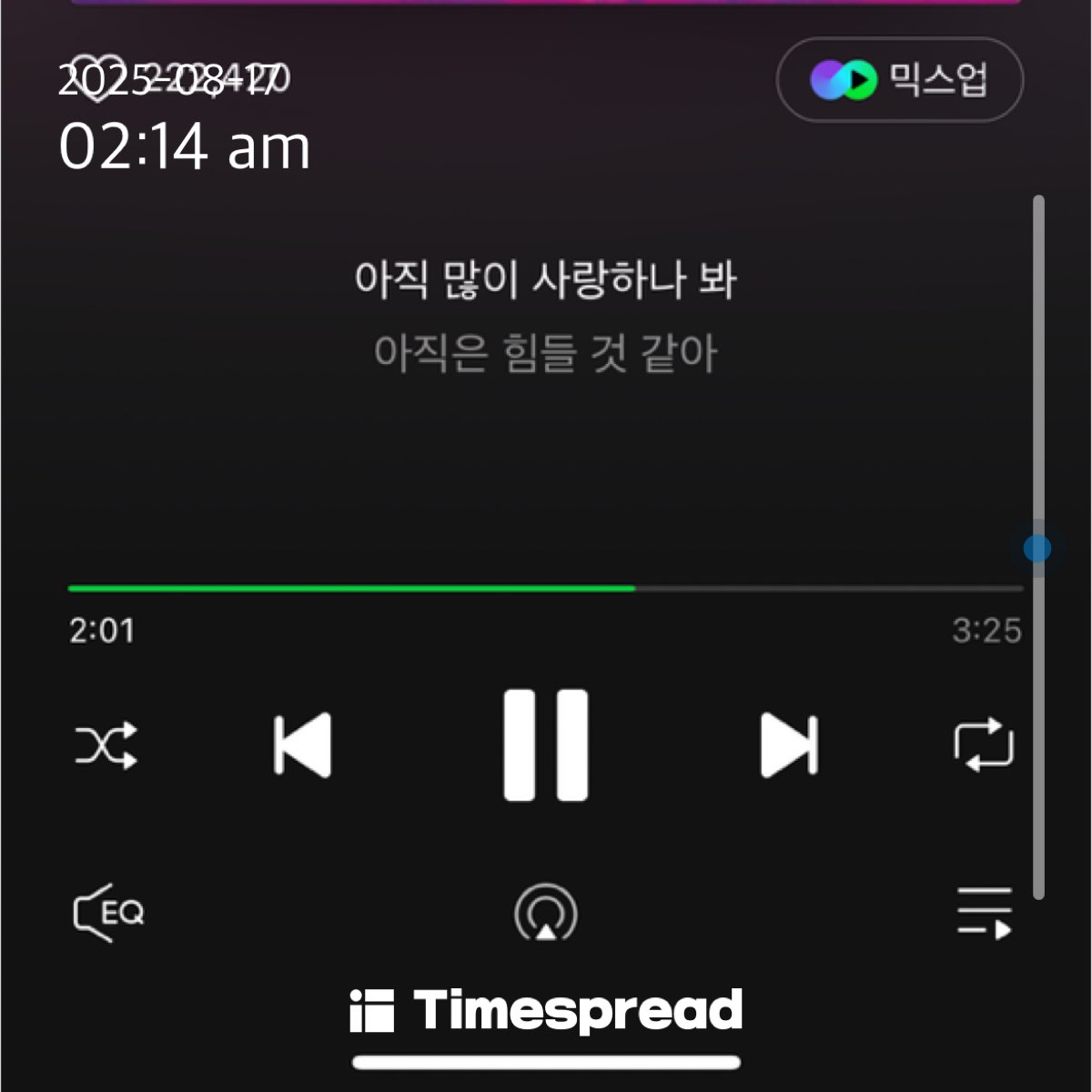Screen dimensions: 1092x1092
Task: Open the 믹스업 mix-up button
Action: [899, 80]
